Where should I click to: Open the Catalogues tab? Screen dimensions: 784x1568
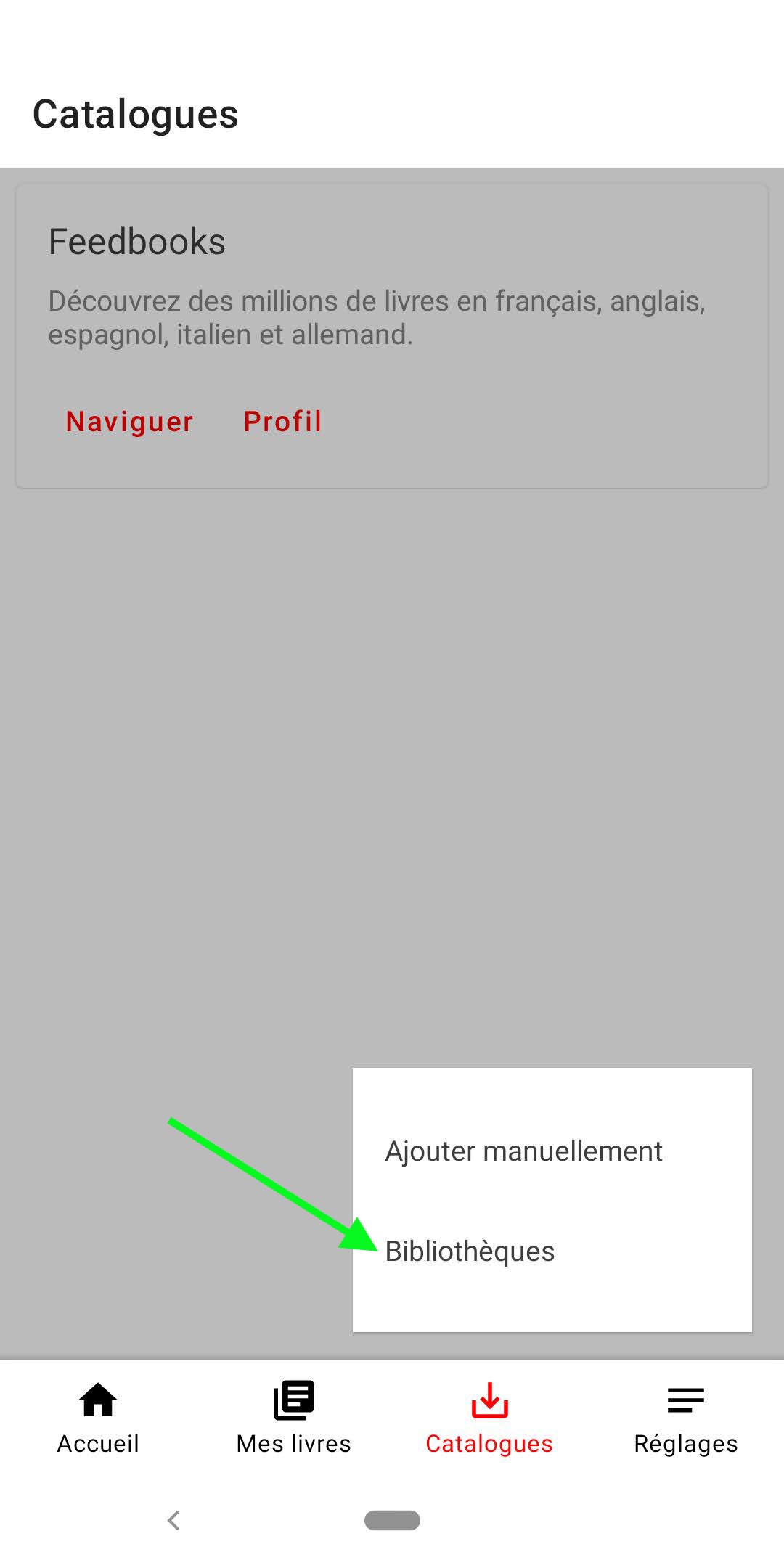click(x=489, y=1418)
